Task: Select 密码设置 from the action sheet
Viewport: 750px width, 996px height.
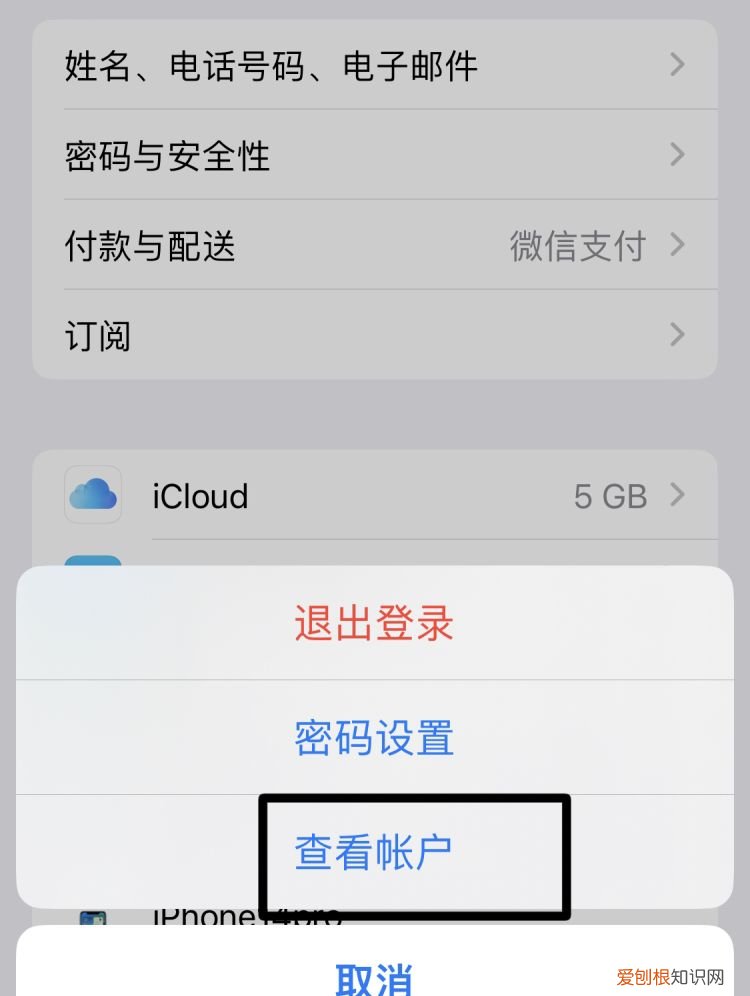Action: (373, 738)
